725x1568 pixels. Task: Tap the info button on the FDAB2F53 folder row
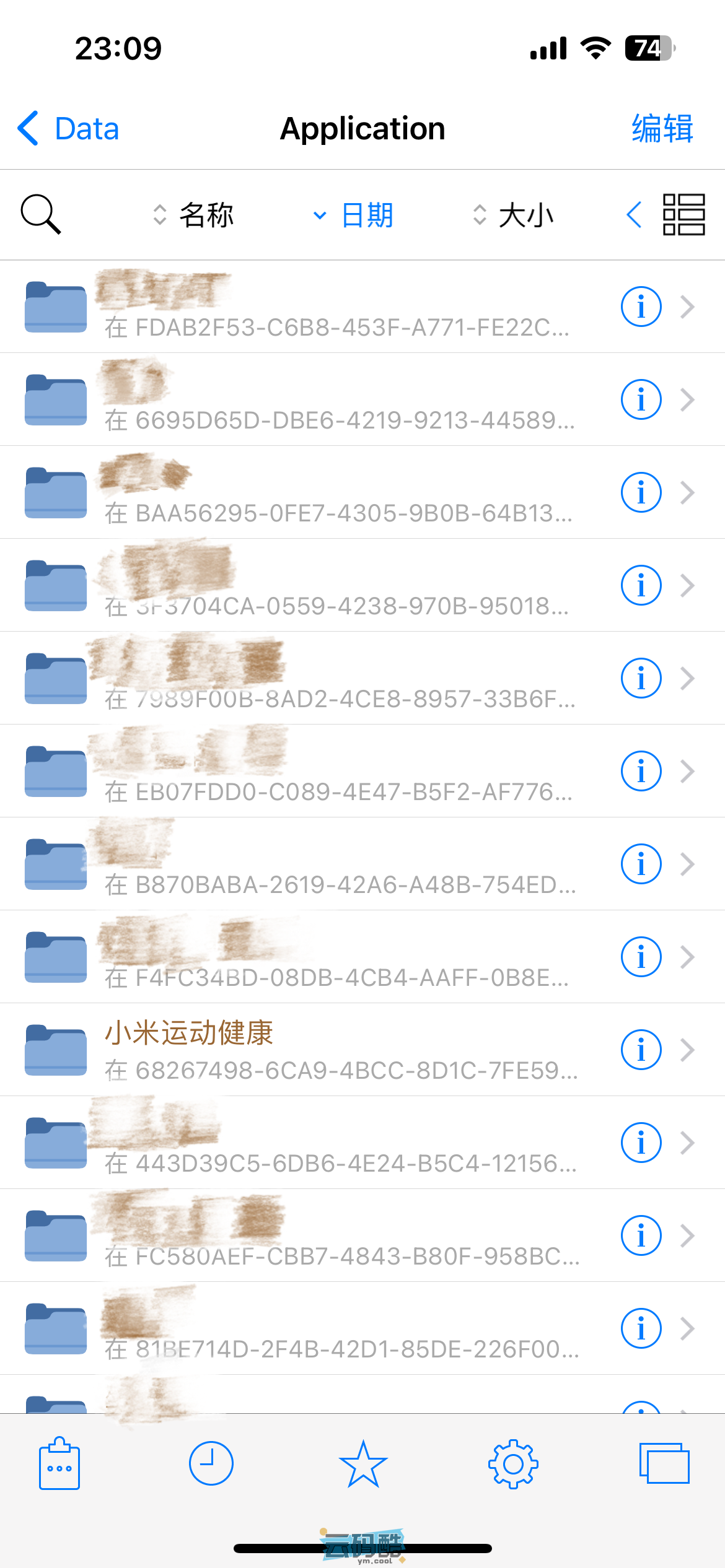(641, 307)
